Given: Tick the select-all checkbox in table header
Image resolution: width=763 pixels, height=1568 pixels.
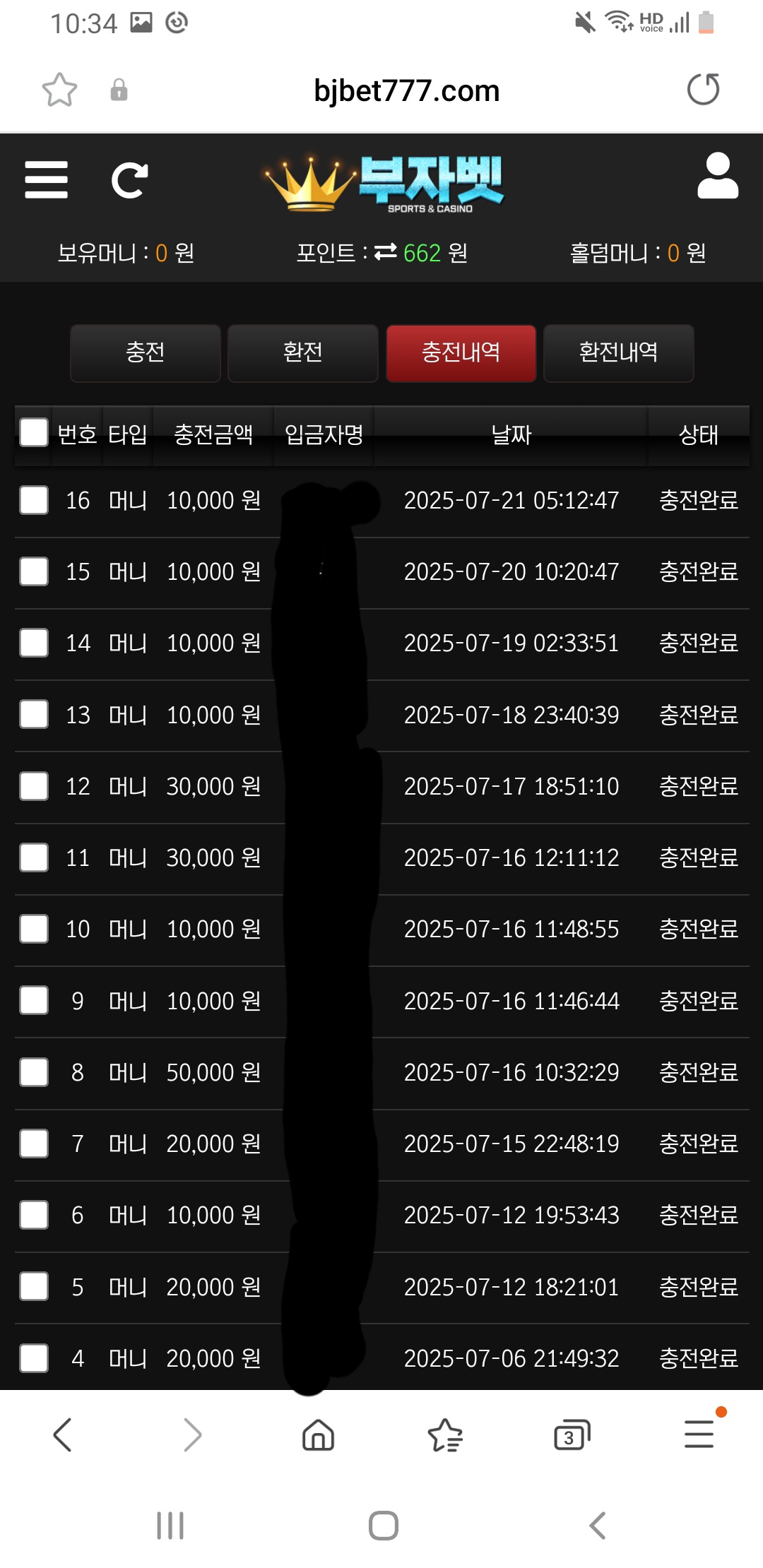Looking at the screenshot, I should click(x=34, y=432).
